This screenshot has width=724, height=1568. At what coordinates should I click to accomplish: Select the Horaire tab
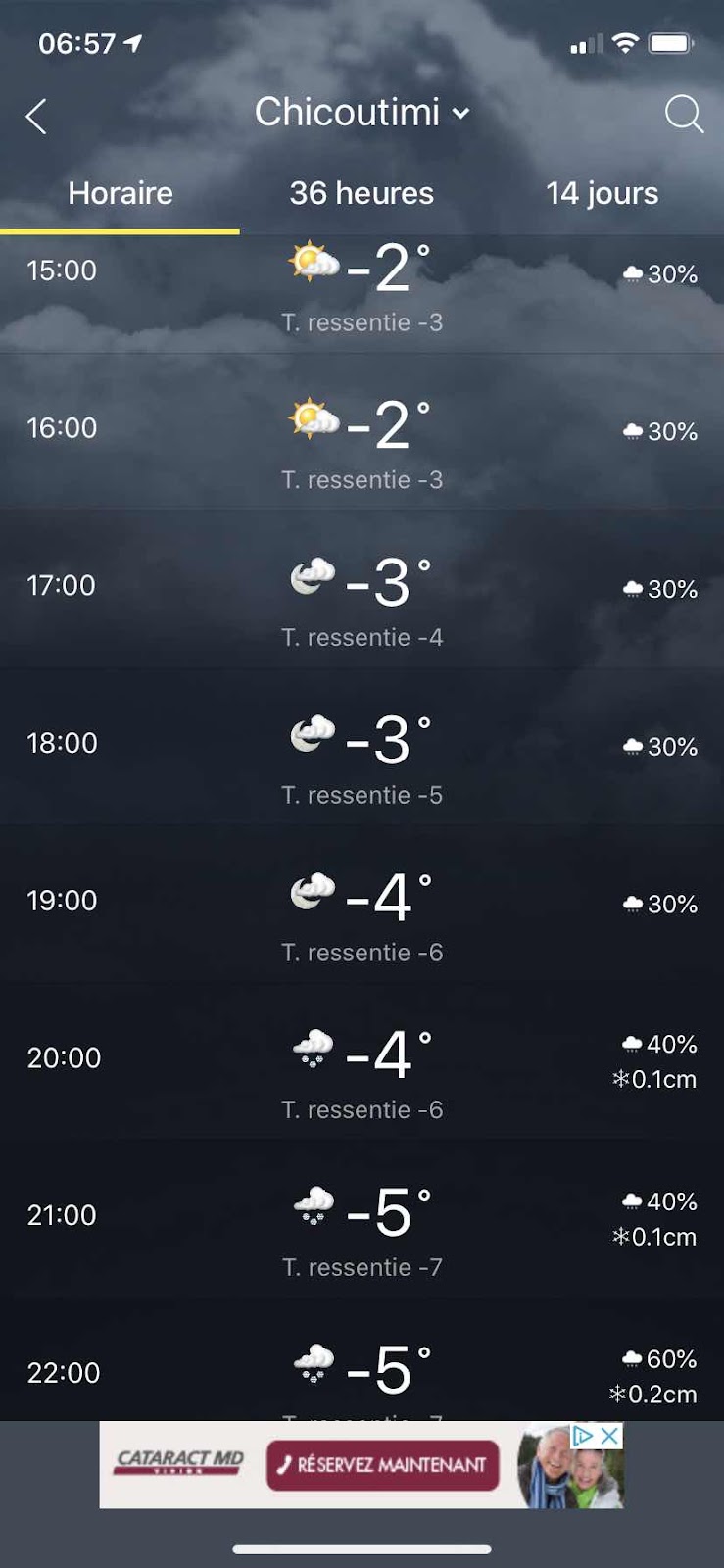click(120, 193)
